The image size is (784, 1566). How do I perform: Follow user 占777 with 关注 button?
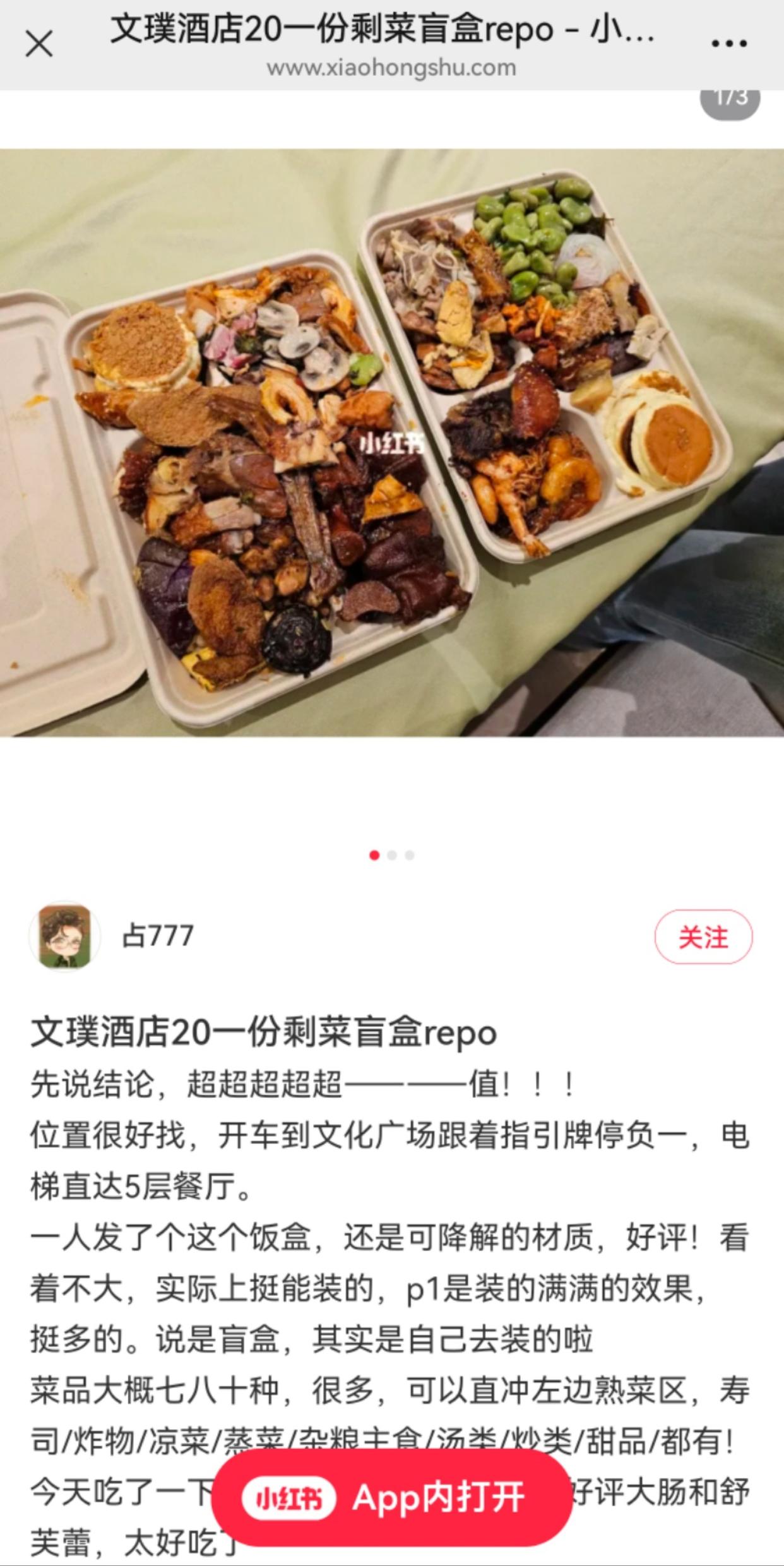(x=703, y=936)
